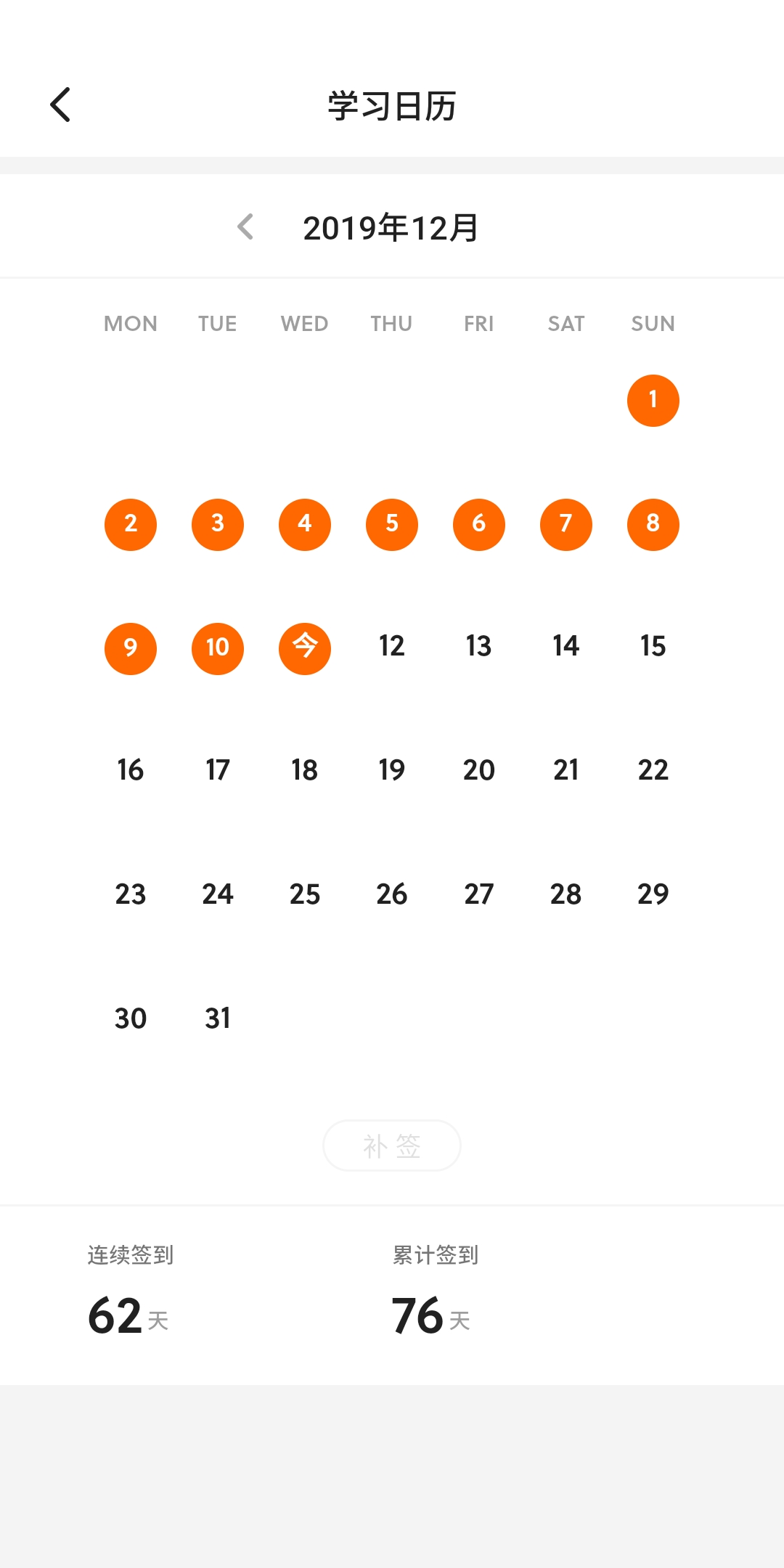Image resolution: width=784 pixels, height=1568 pixels.
Task: Select December 12 on the calendar
Action: pyautogui.click(x=392, y=646)
